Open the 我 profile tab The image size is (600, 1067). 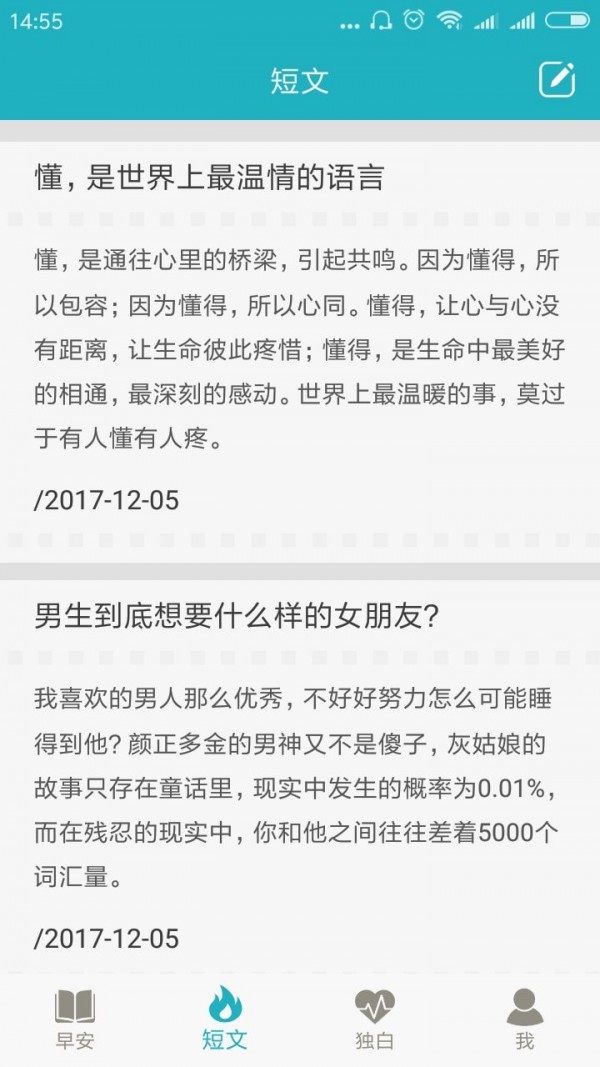(x=525, y=1019)
